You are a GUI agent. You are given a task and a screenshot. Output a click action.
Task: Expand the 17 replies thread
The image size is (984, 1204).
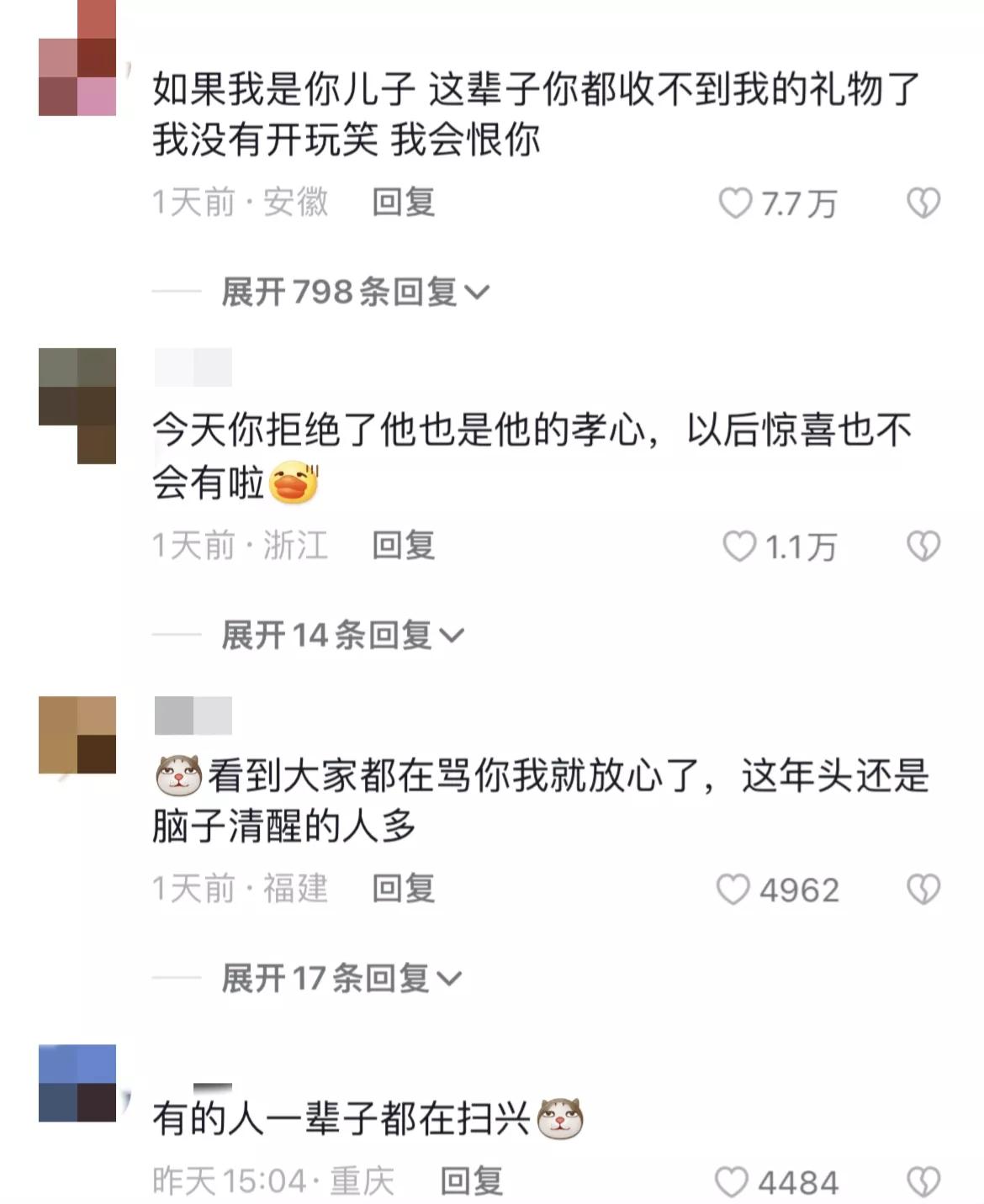pyautogui.click(x=337, y=977)
